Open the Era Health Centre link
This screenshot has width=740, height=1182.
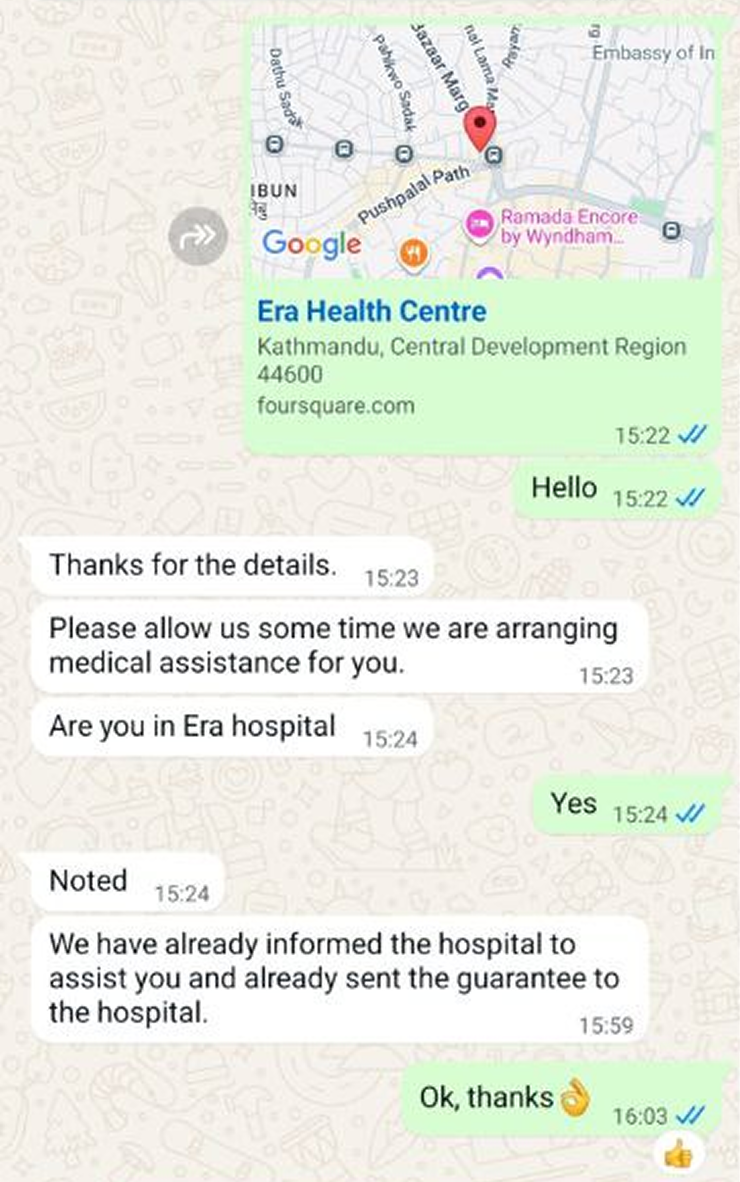(x=371, y=311)
